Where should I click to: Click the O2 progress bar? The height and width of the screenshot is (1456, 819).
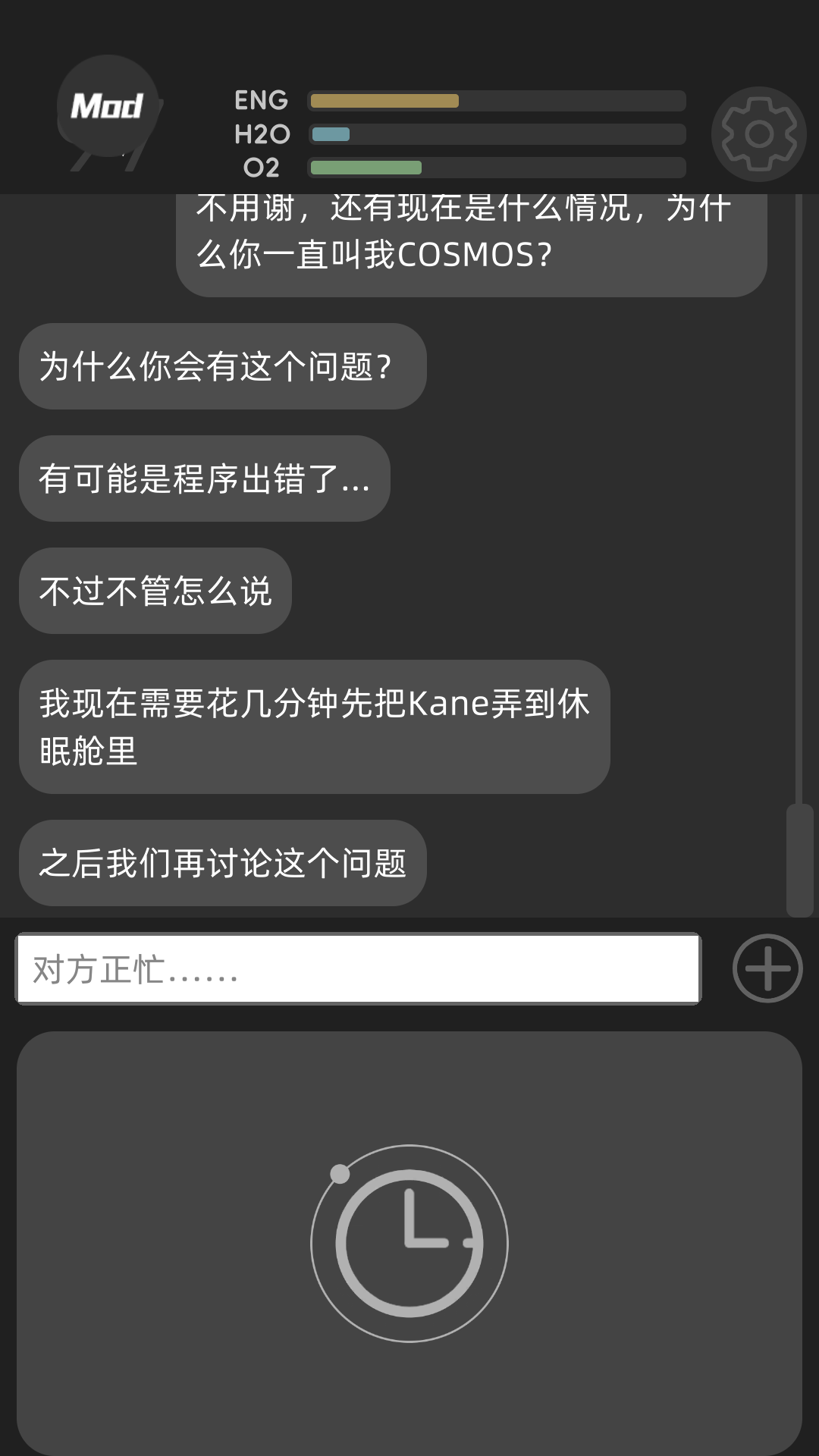click(496, 168)
